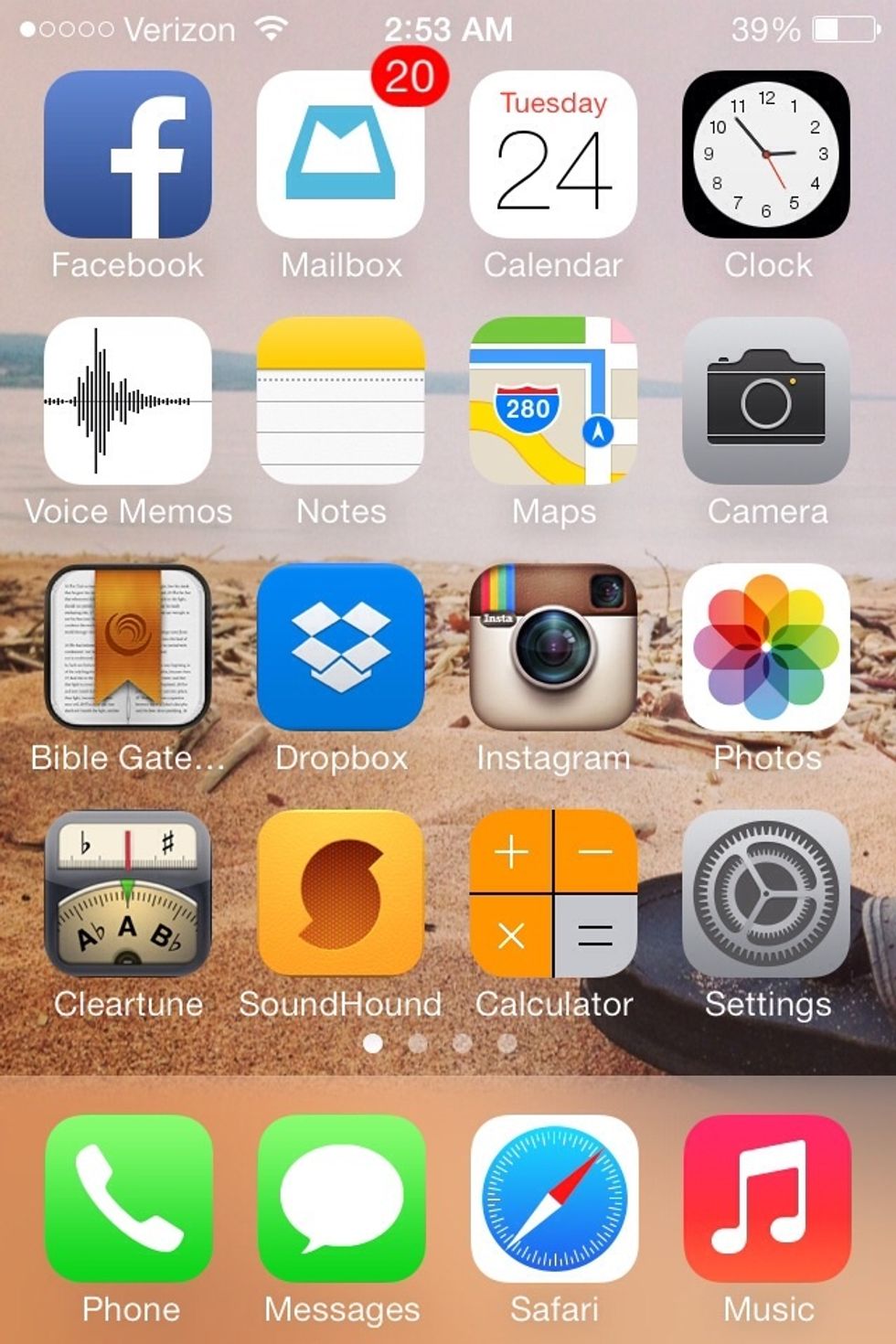The image size is (896, 1344).
Task: Launch the Safari browser
Action: 553,1198
